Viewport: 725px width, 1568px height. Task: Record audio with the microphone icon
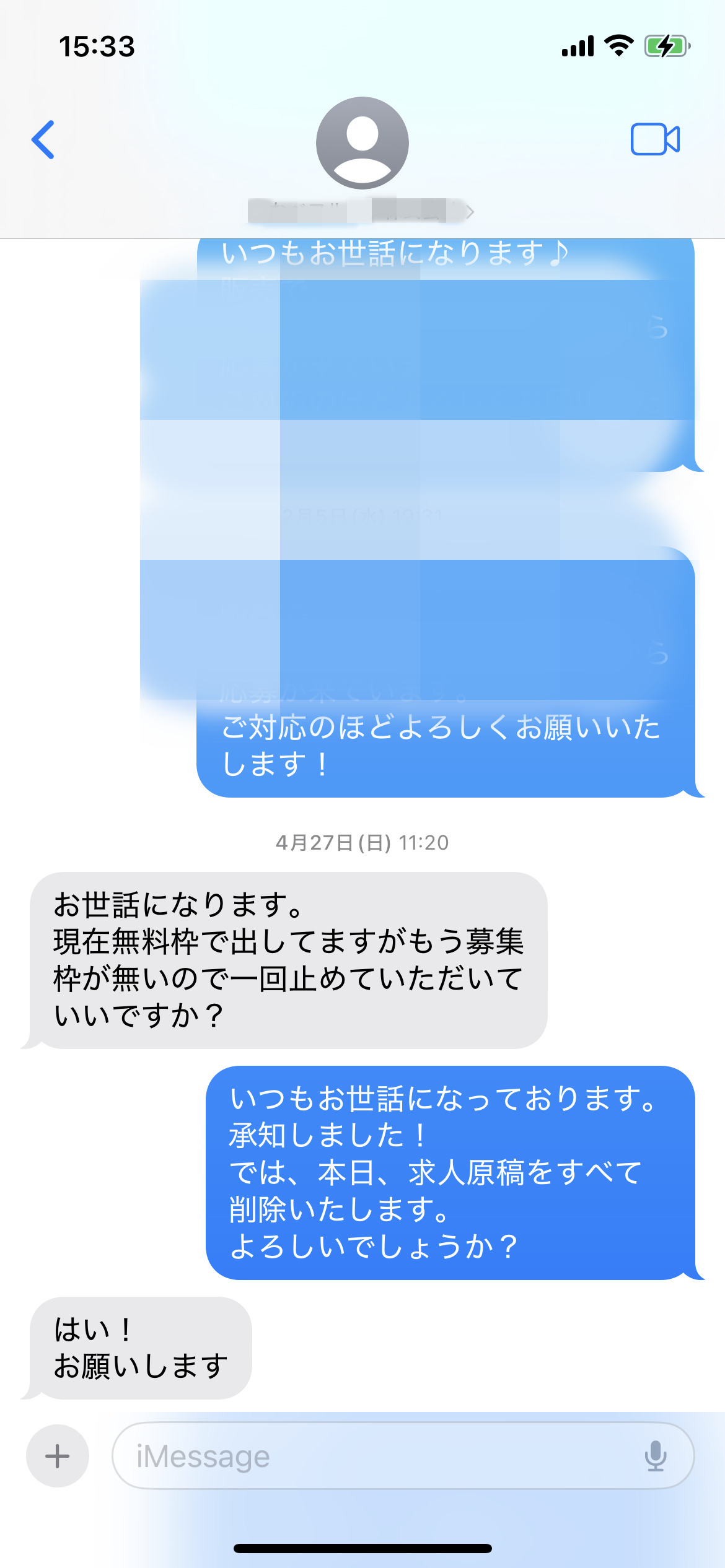coord(655,1456)
